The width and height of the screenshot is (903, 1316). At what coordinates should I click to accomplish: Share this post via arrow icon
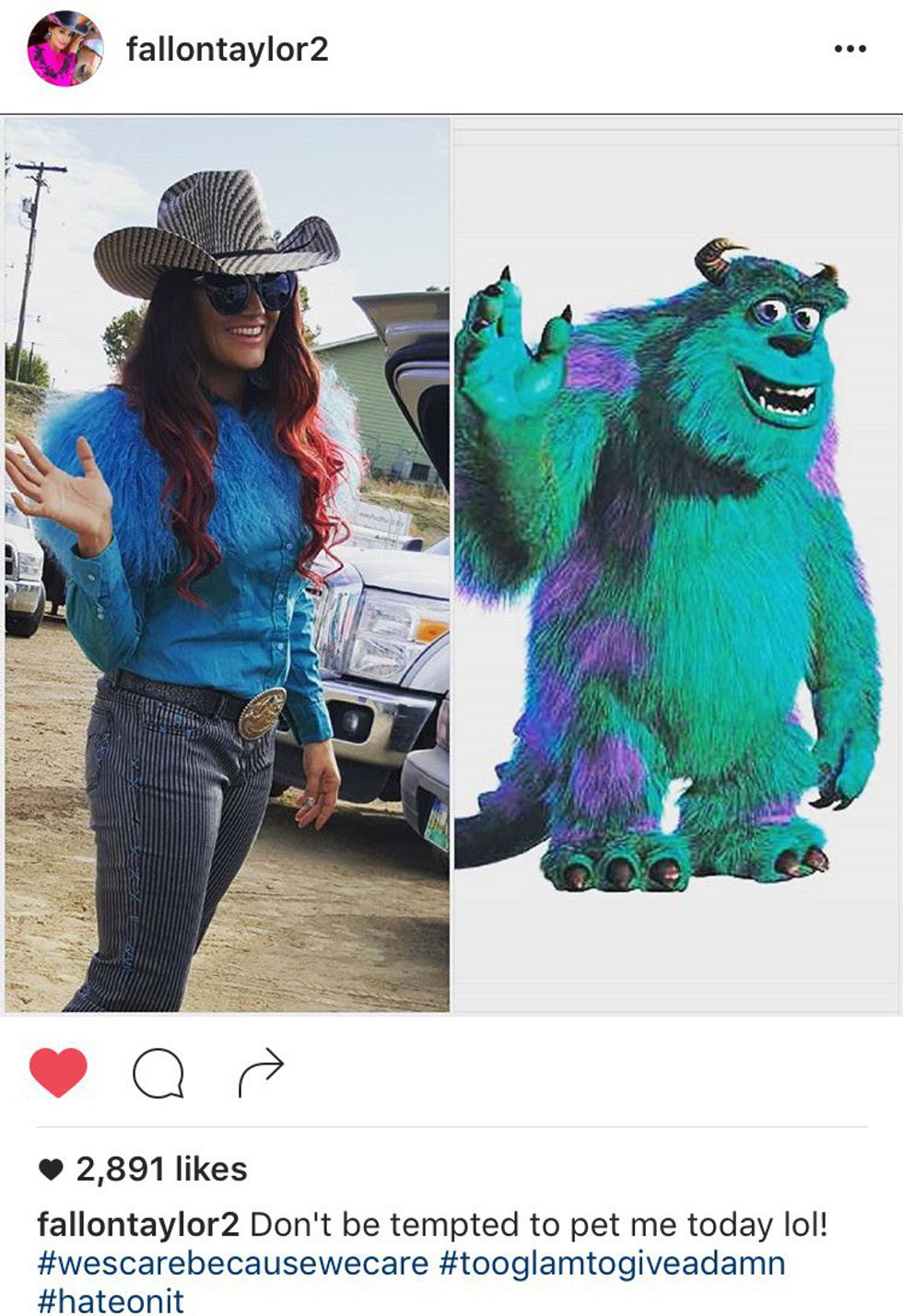[x=261, y=1072]
